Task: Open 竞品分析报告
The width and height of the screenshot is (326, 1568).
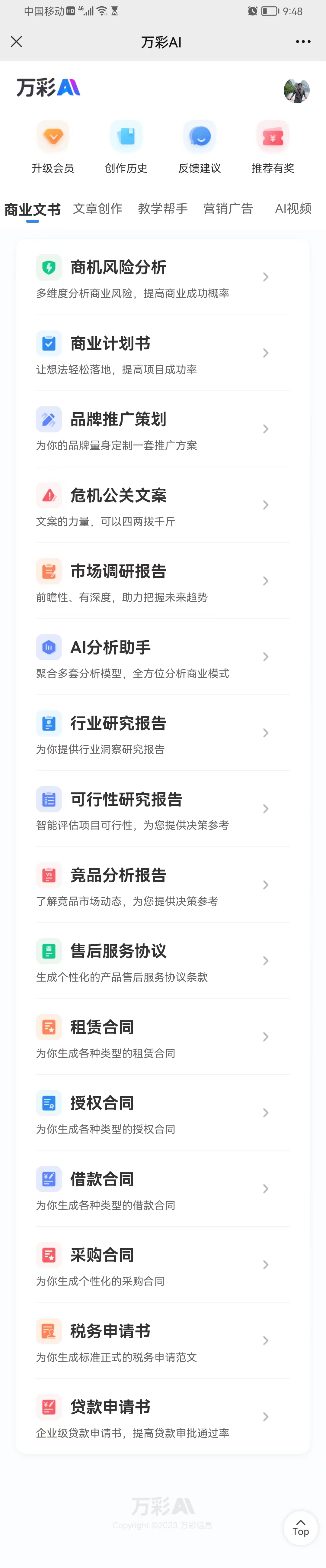Action: coord(162,885)
